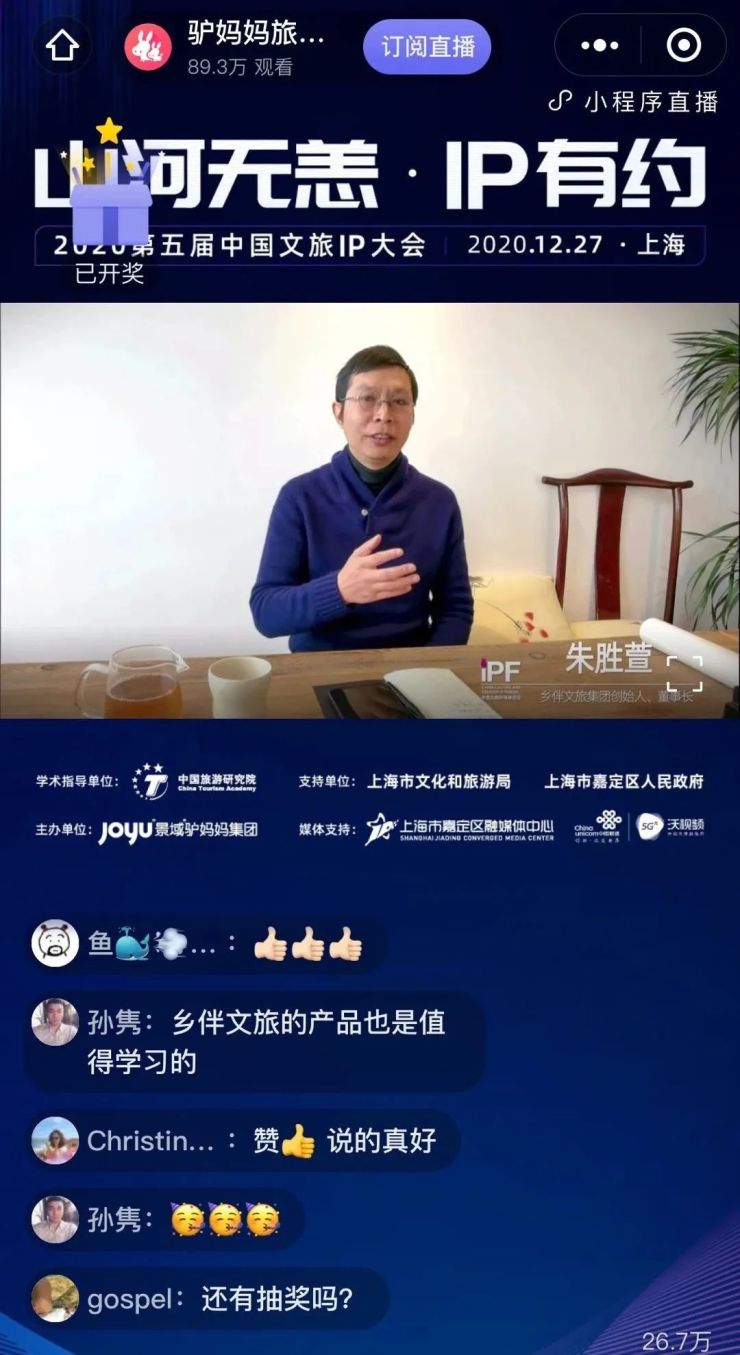740x1355 pixels.
Task: Open the 驴妈妈旅游 channel profile
Action: coord(148,47)
